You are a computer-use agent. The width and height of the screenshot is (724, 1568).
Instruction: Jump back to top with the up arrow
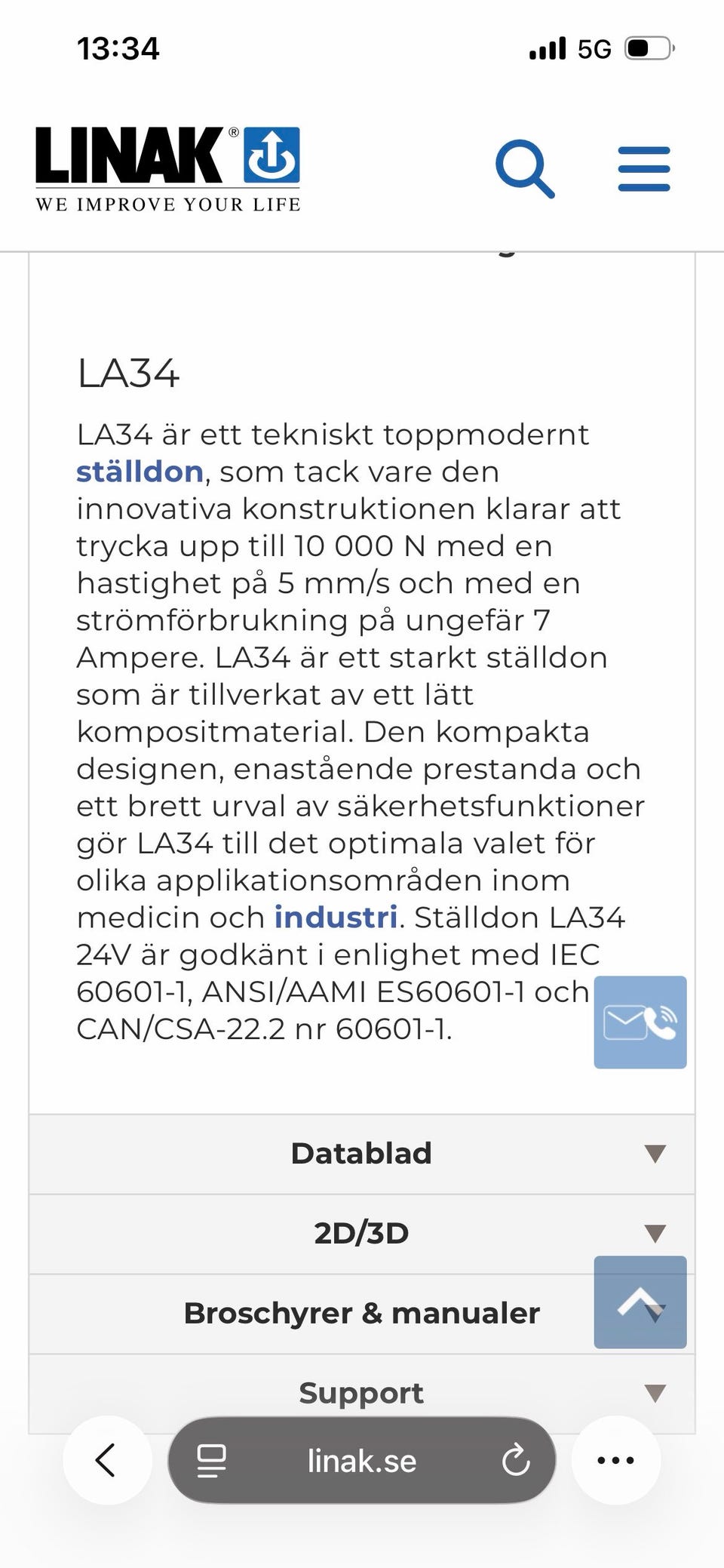(x=640, y=1302)
